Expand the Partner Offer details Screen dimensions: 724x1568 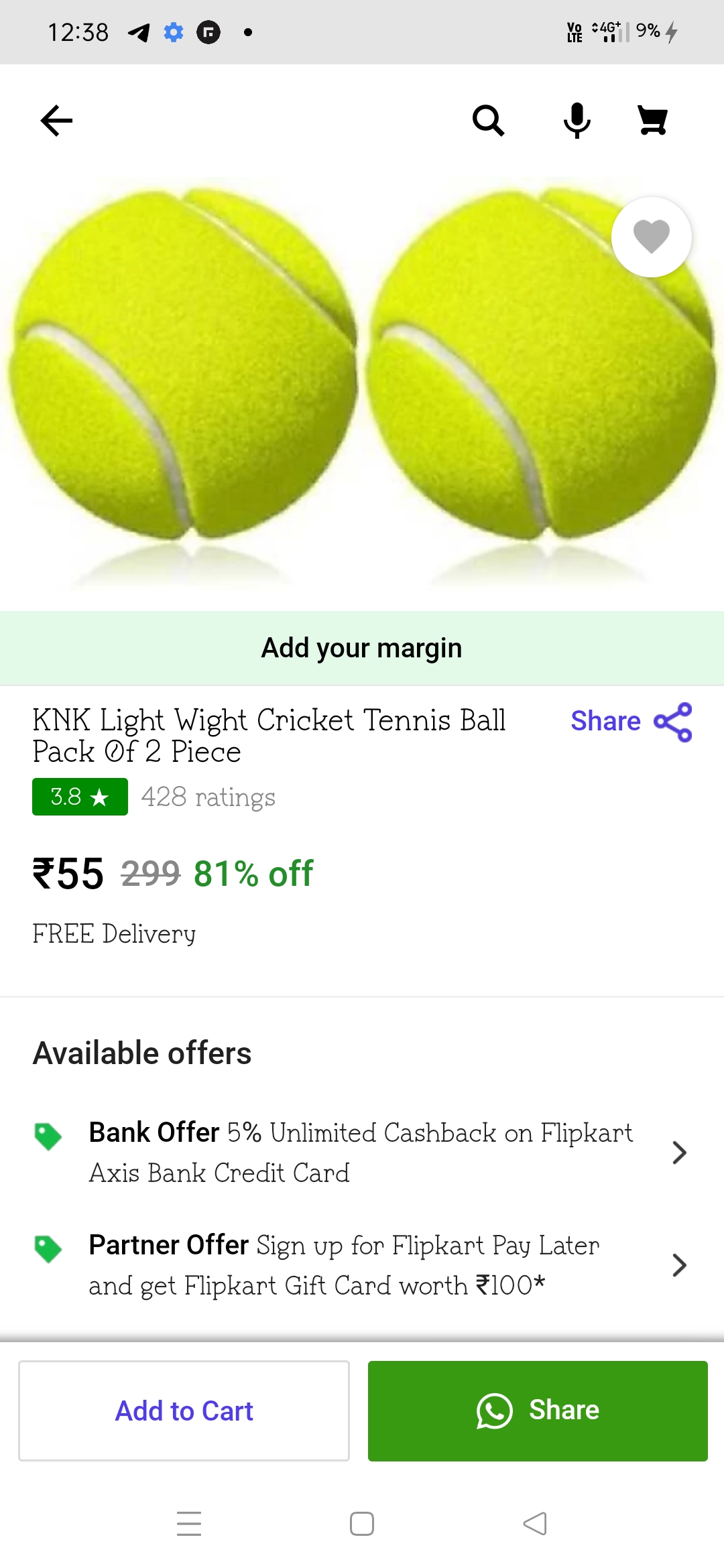[678, 1265]
